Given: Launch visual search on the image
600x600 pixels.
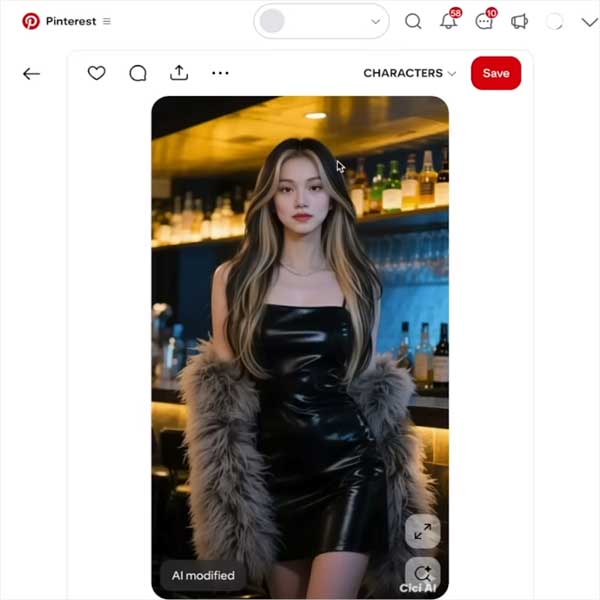Looking at the screenshot, I should tap(422, 573).
